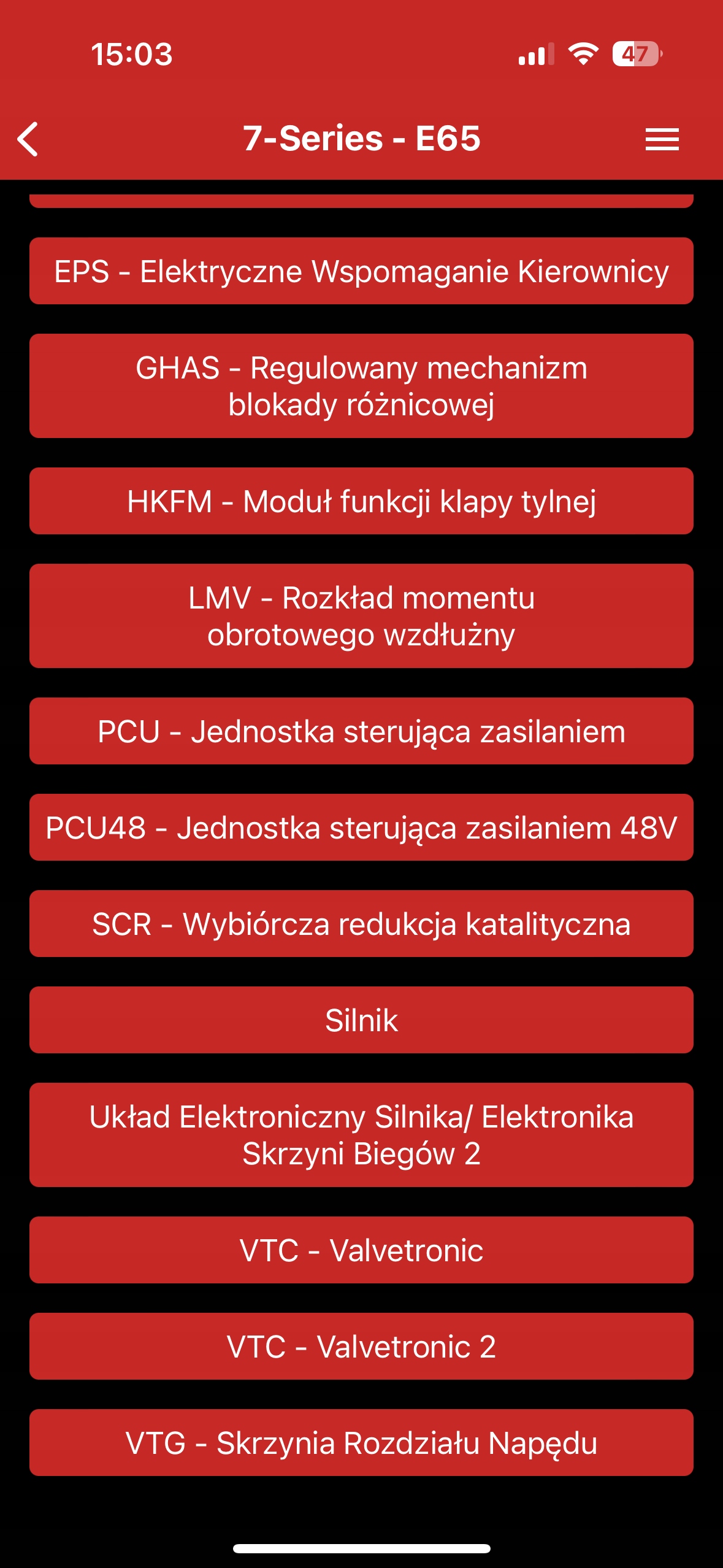This screenshot has width=723, height=1568.
Task: Select GHAS - Regulowany mechanizm blokady różnicowej
Action: [361, 386]
